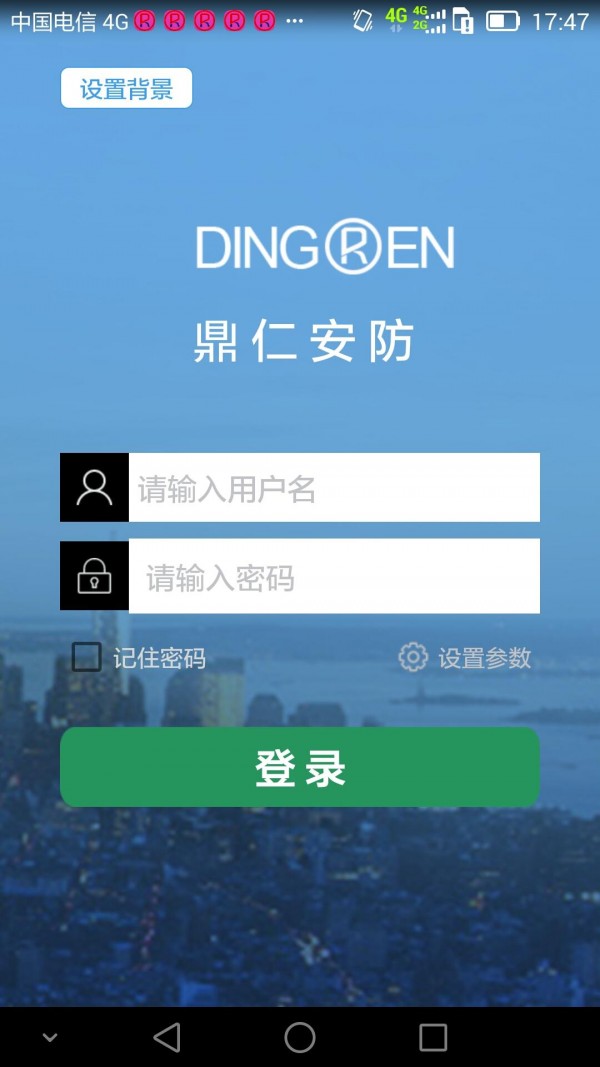
Task: Tap the green 登录 button
Action: pyautogui.click(x=300, y=767)
